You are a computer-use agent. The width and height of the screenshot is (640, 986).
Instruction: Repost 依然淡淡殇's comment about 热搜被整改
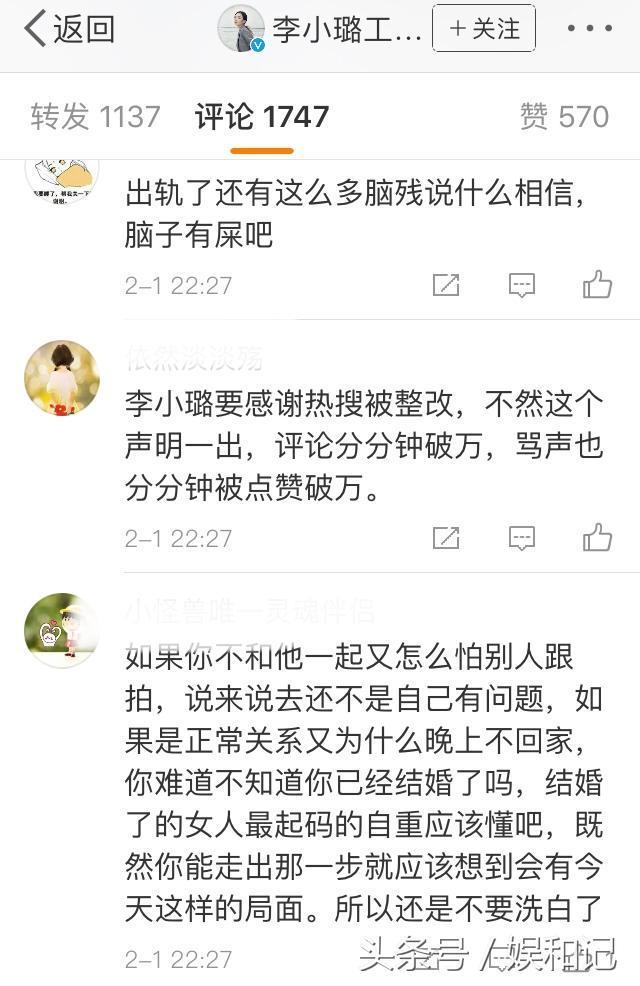tap(446, 538)
